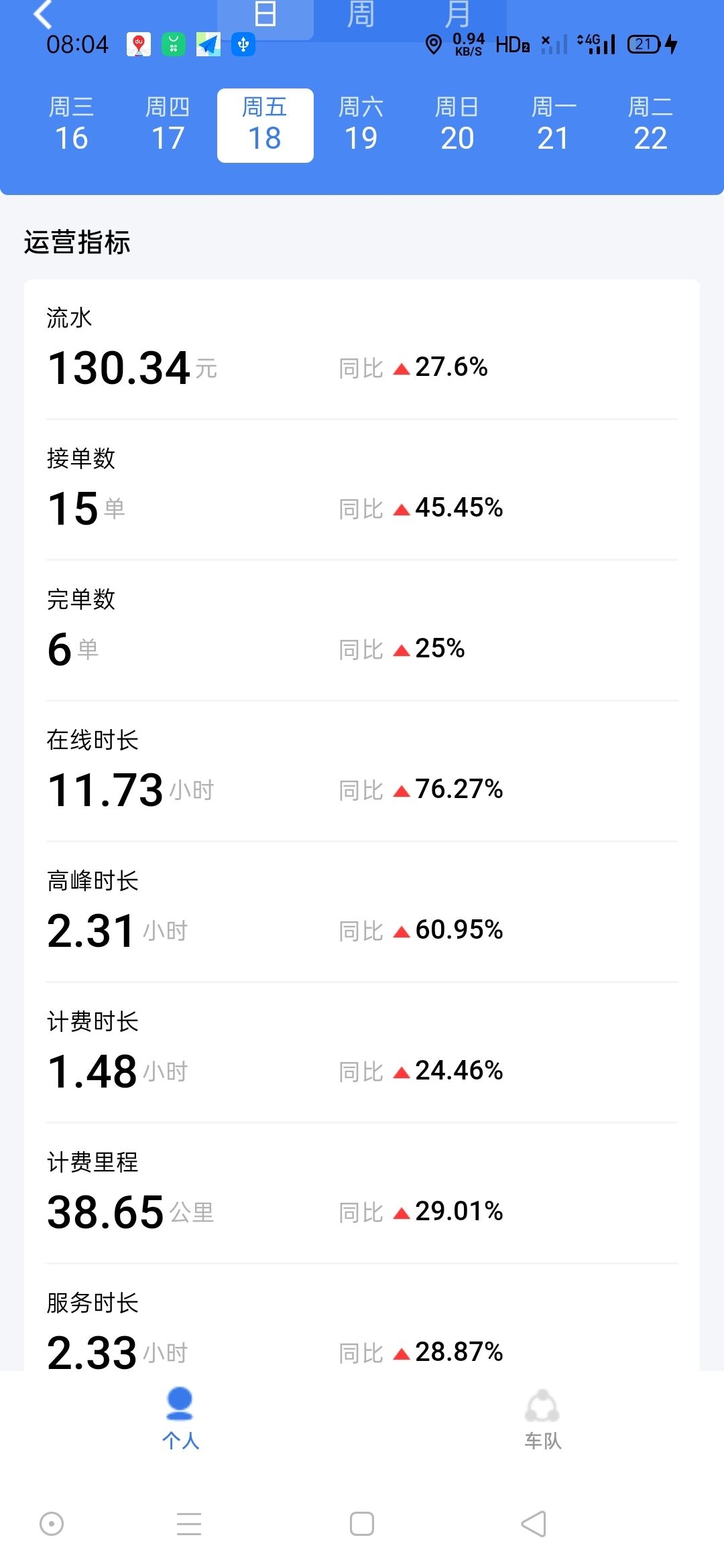Go back using the top-left arrow
The height and width of the screenshot is (1568, 724).
(43, 14)
